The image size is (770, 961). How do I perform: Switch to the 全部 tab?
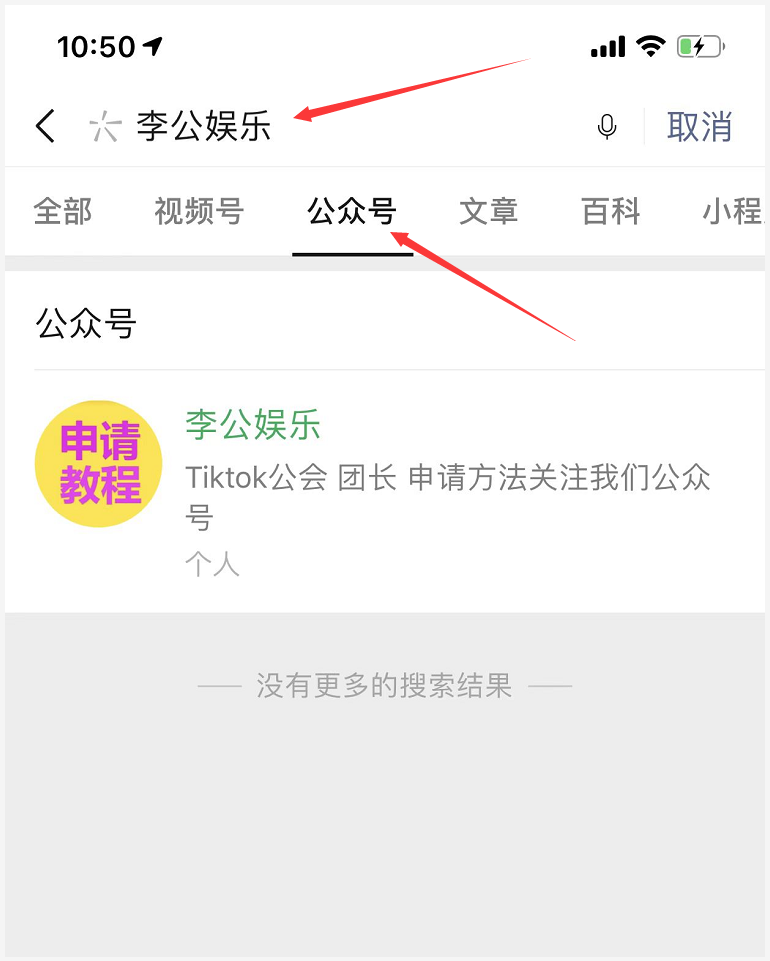(x=63, y=211)
